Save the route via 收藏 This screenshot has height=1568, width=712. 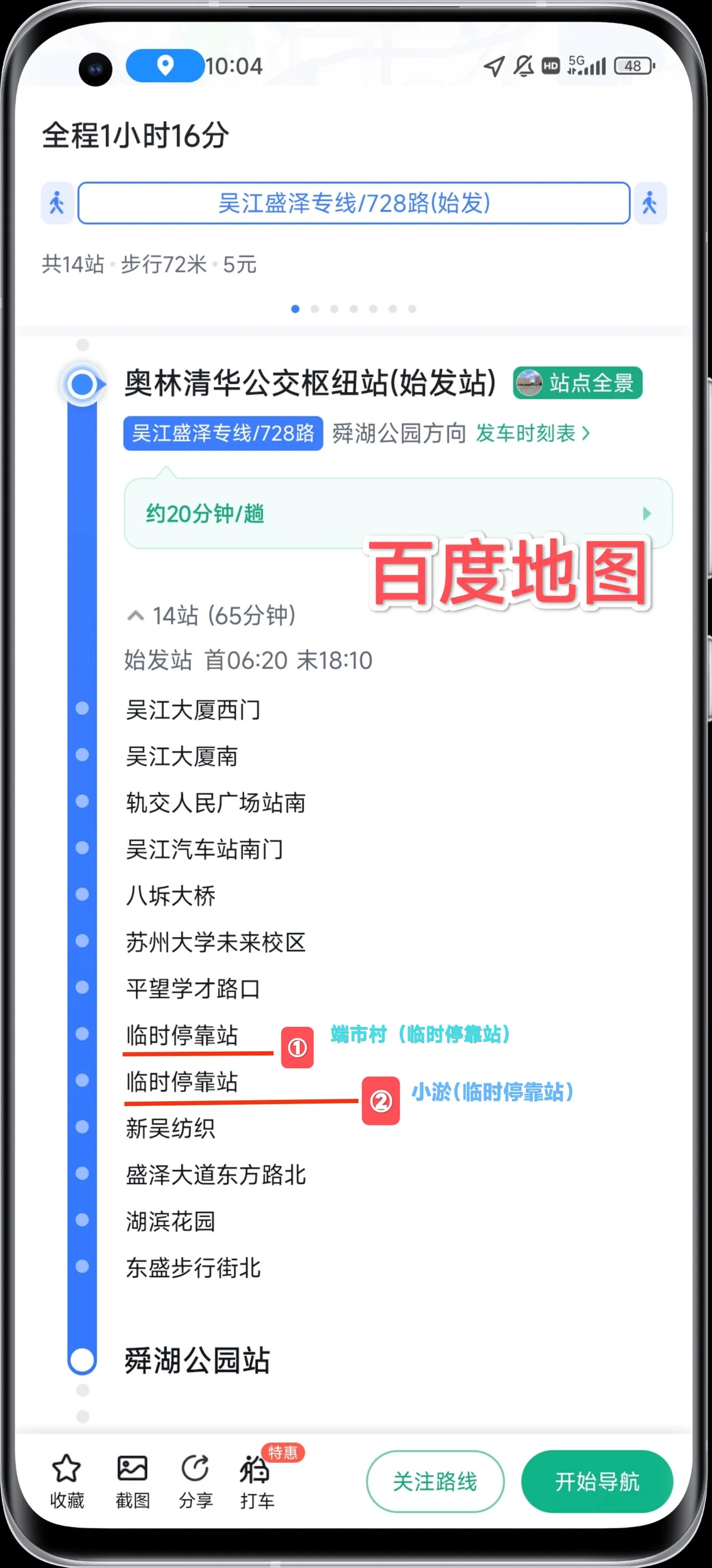click(66, 1480)
